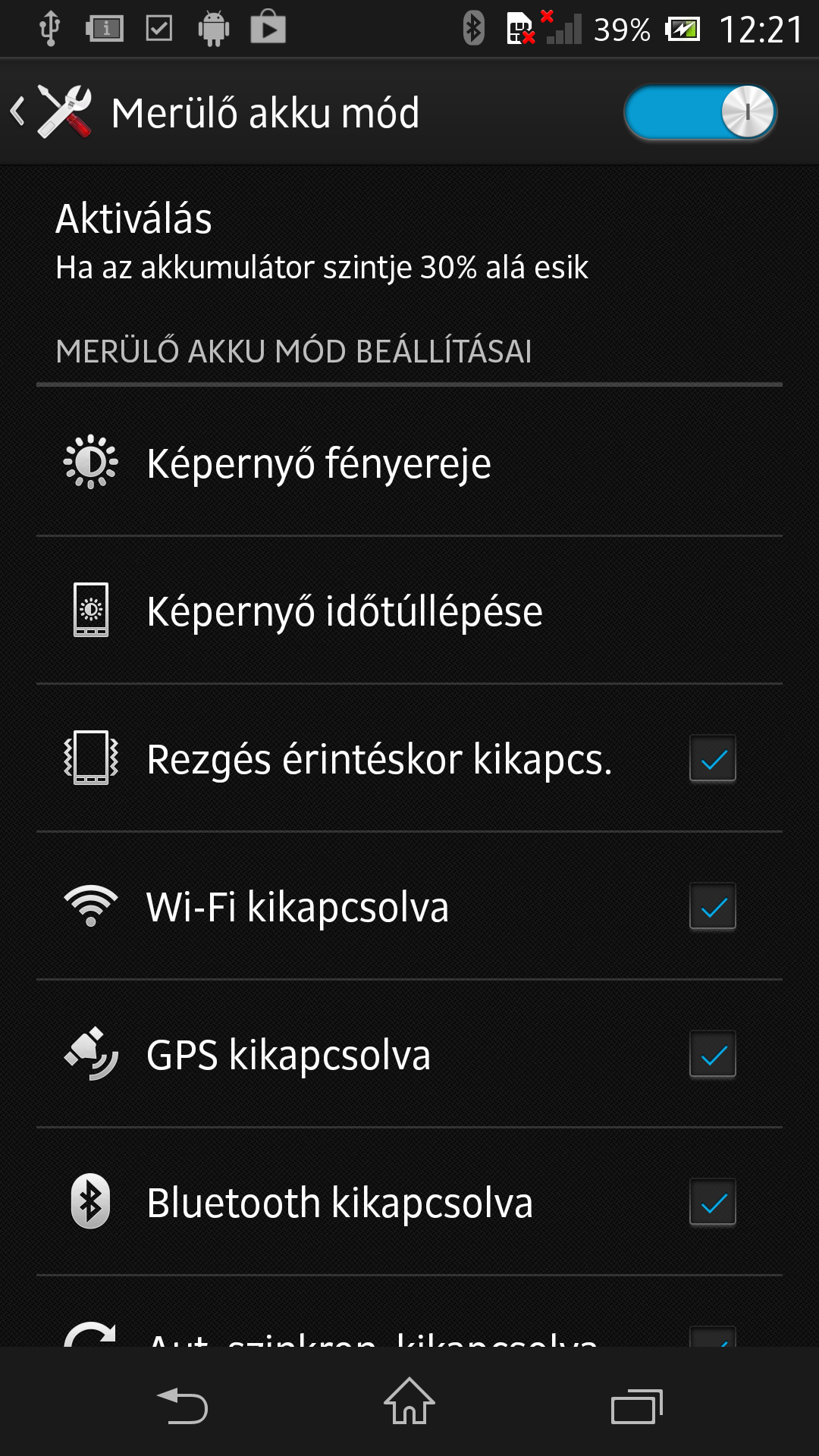
Task: Open Képernyő időtúllépése settings
Action: (344, 610)
